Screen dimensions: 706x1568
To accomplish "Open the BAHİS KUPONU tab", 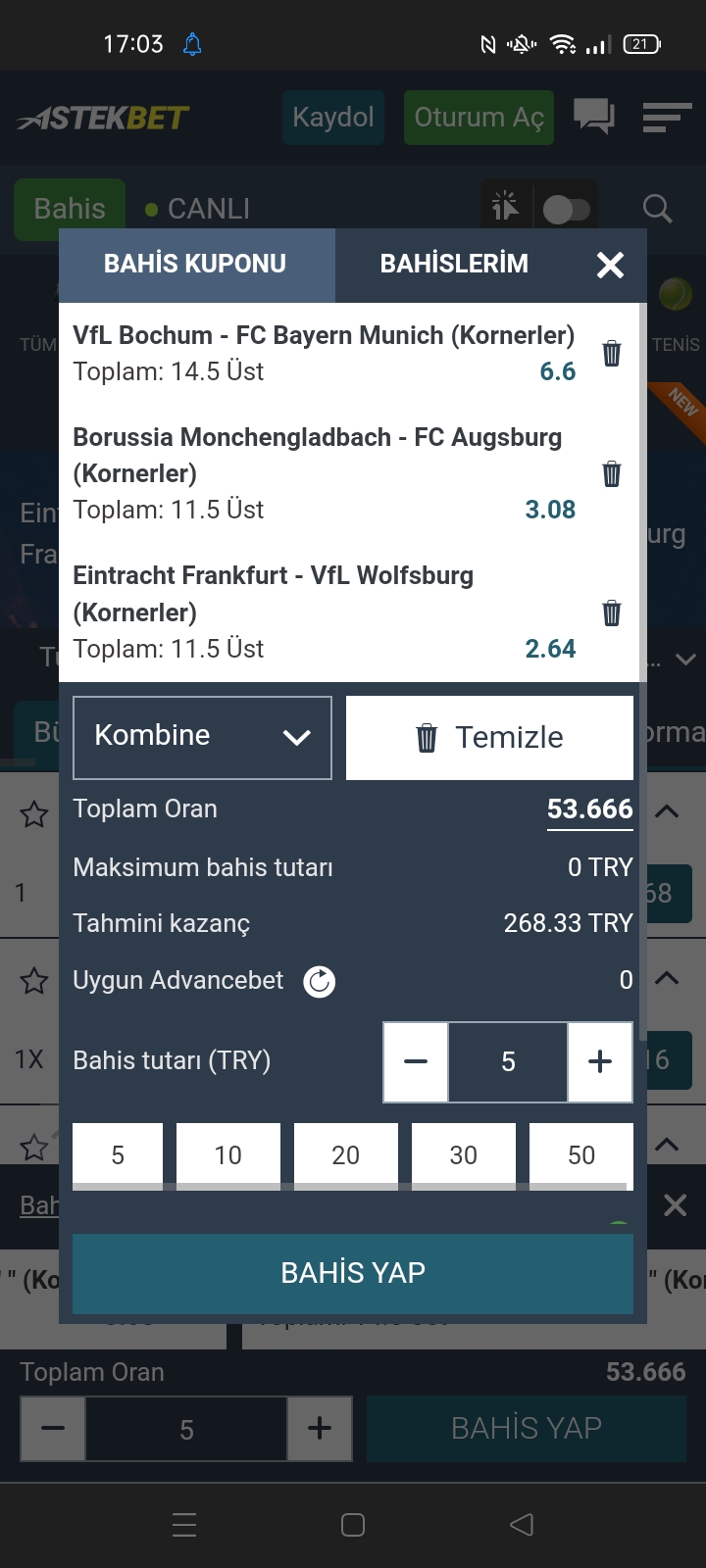I will pos(196,264).
